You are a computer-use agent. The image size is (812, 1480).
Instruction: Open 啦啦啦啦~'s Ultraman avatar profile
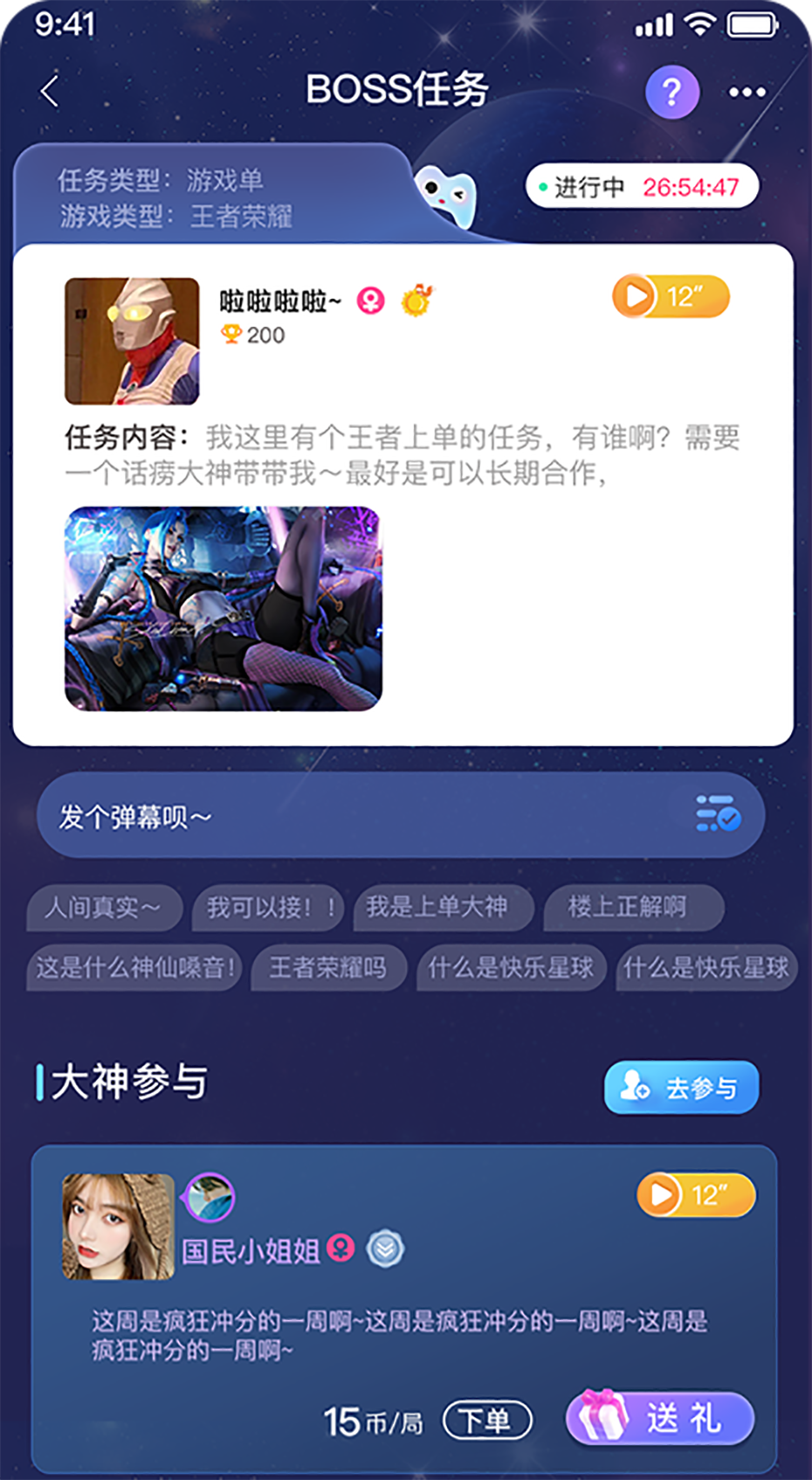click(x=132, y=341)
